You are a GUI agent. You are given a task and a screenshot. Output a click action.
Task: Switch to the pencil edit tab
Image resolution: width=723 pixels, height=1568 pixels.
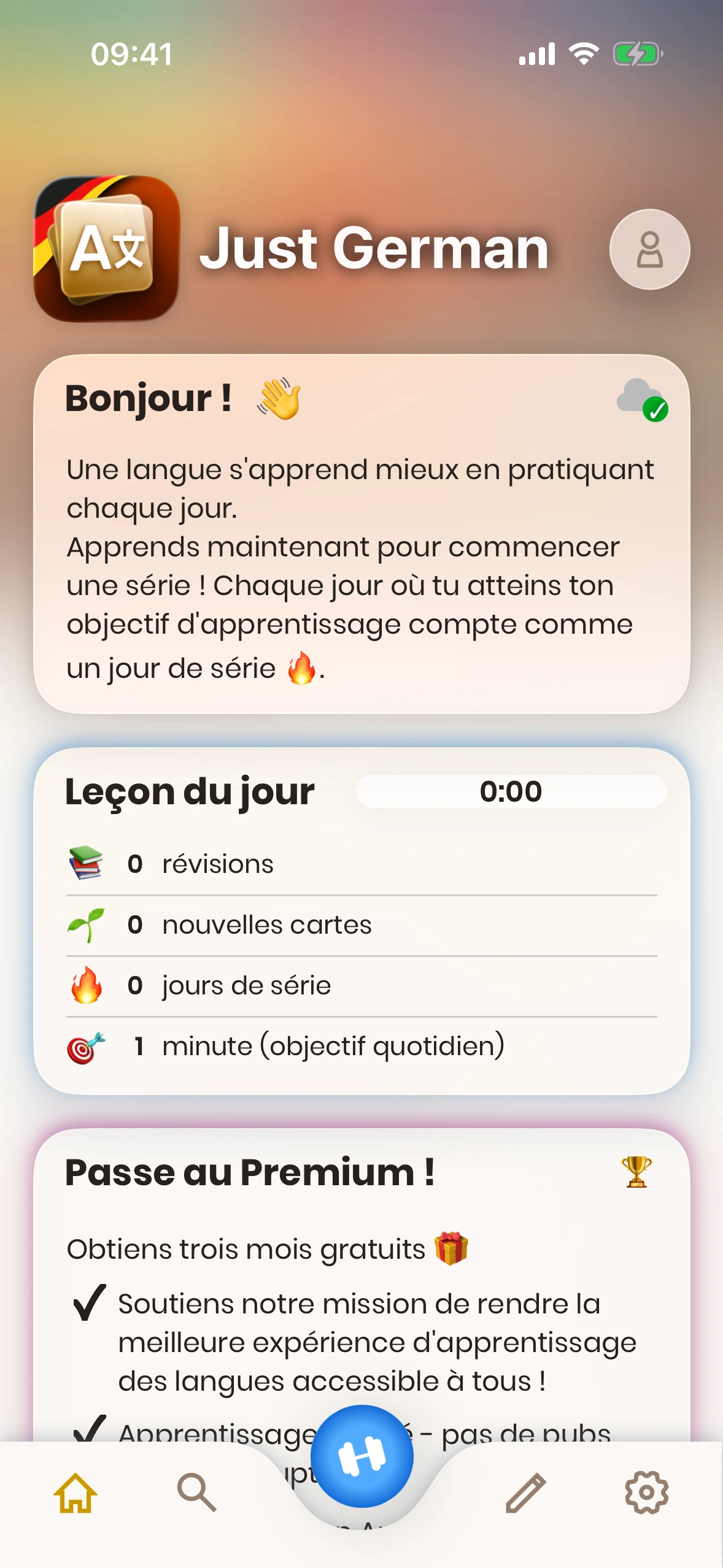(525, 1493)
